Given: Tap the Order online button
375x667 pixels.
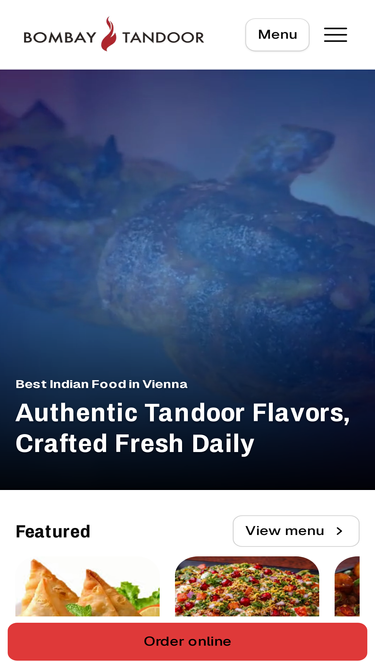Looking at the screenshot, I should pos(188,641).
